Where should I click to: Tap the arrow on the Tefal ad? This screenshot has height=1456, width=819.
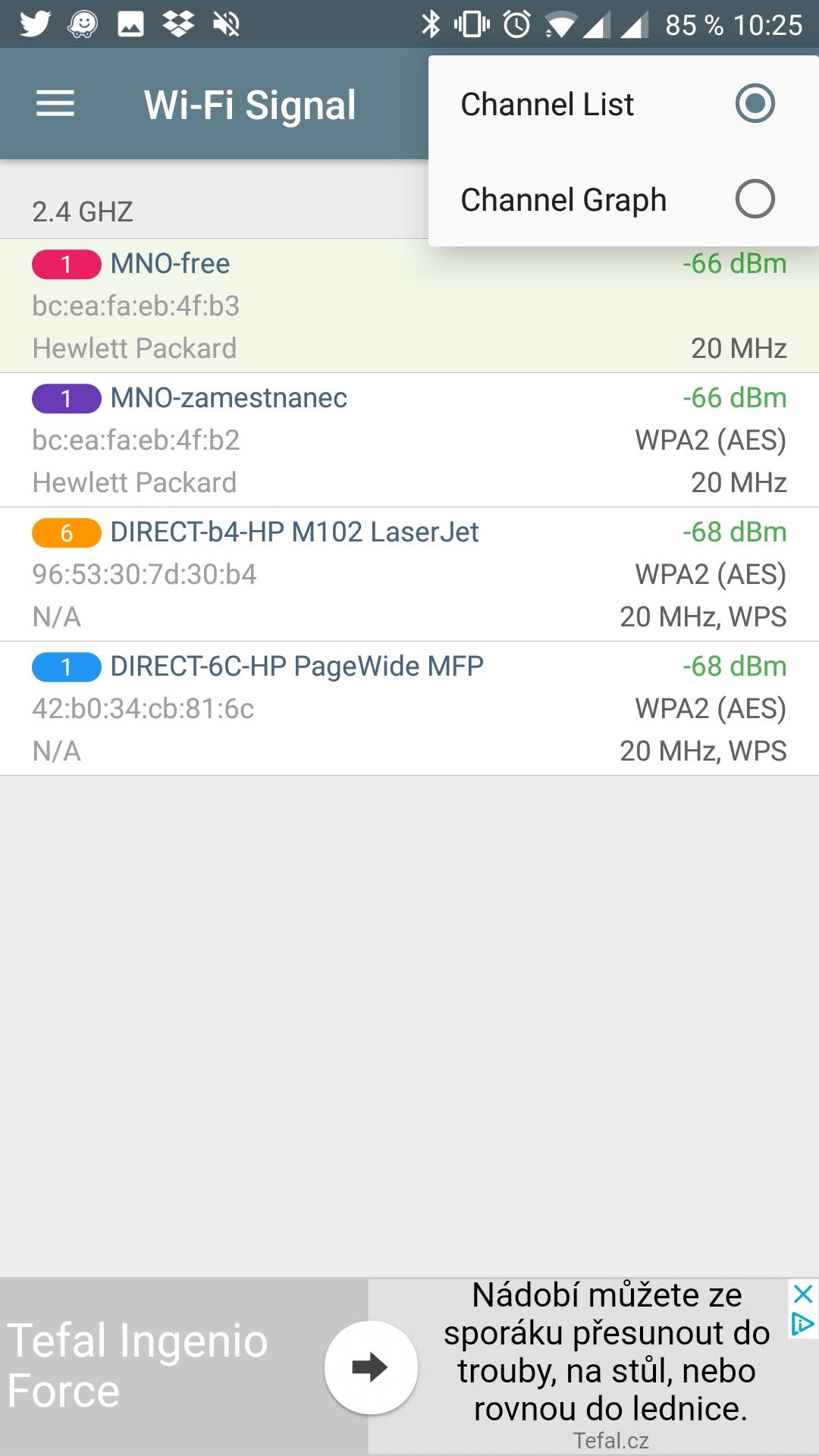click(x=371, y=1367)
